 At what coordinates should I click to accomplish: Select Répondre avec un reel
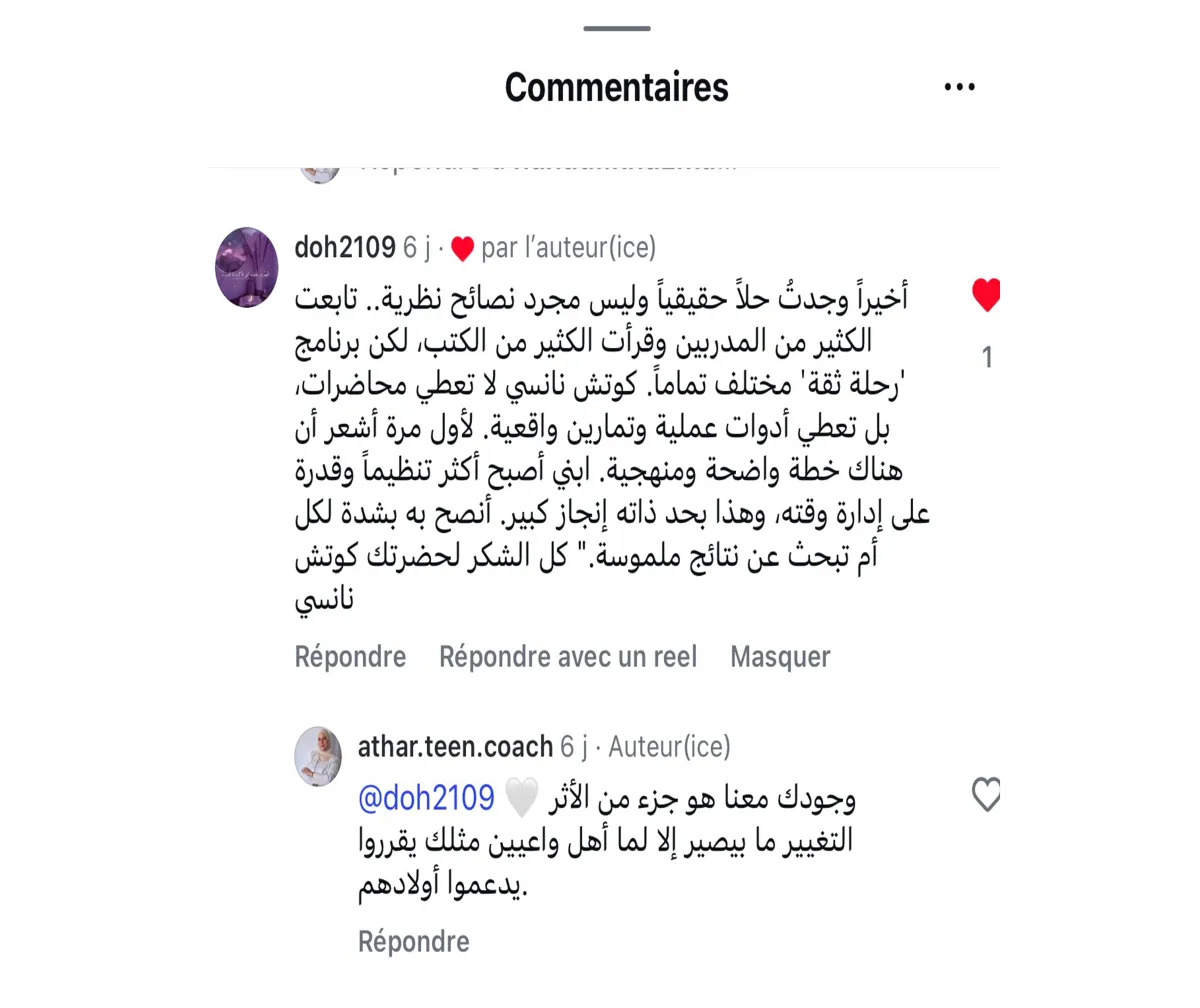click(x=568, y=657)
